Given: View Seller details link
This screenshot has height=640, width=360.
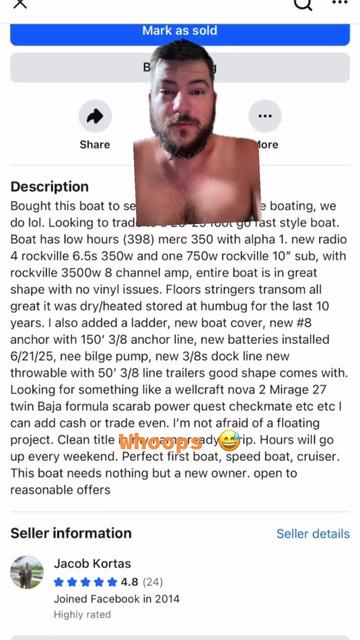Looking at the screenshot, I should [313, 533].
